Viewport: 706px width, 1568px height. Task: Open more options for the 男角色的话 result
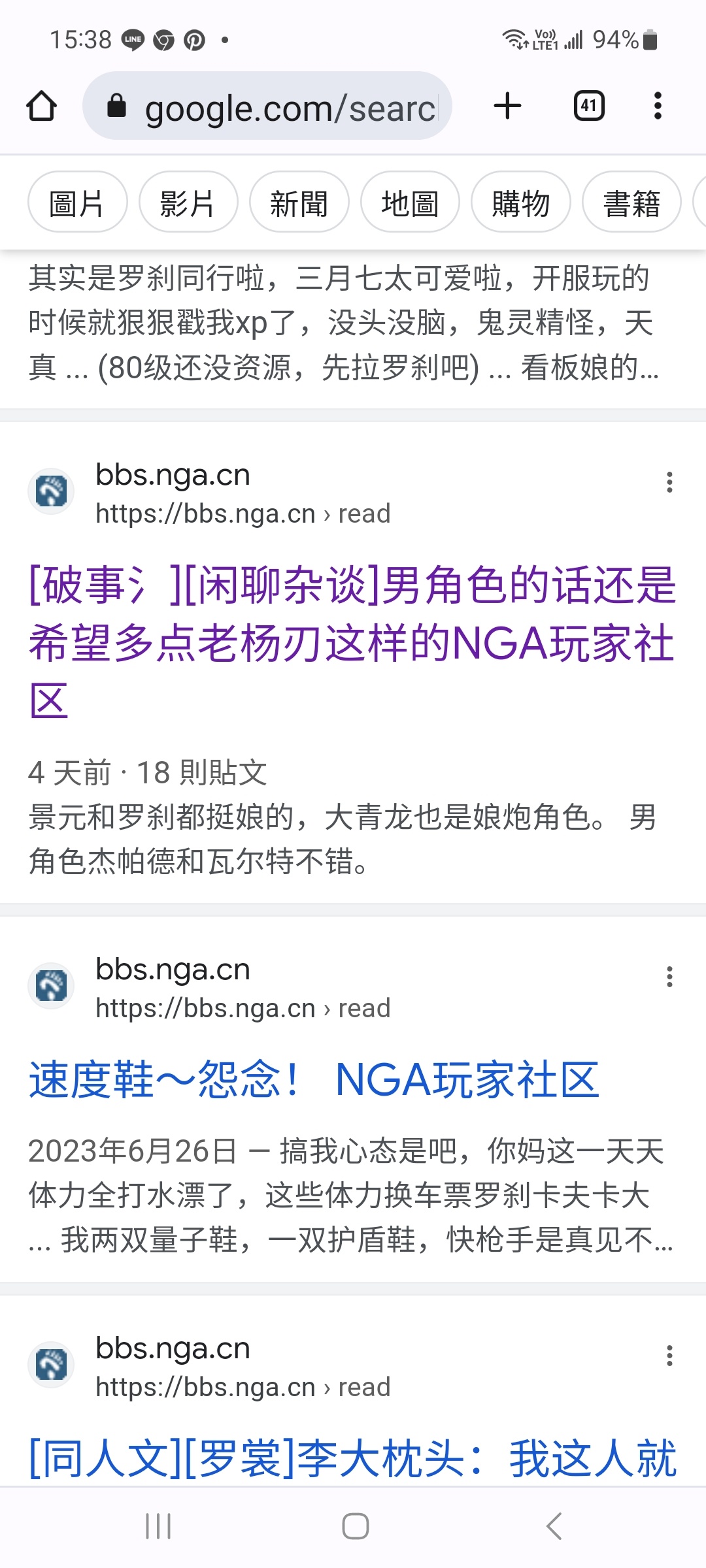[669, 482]
